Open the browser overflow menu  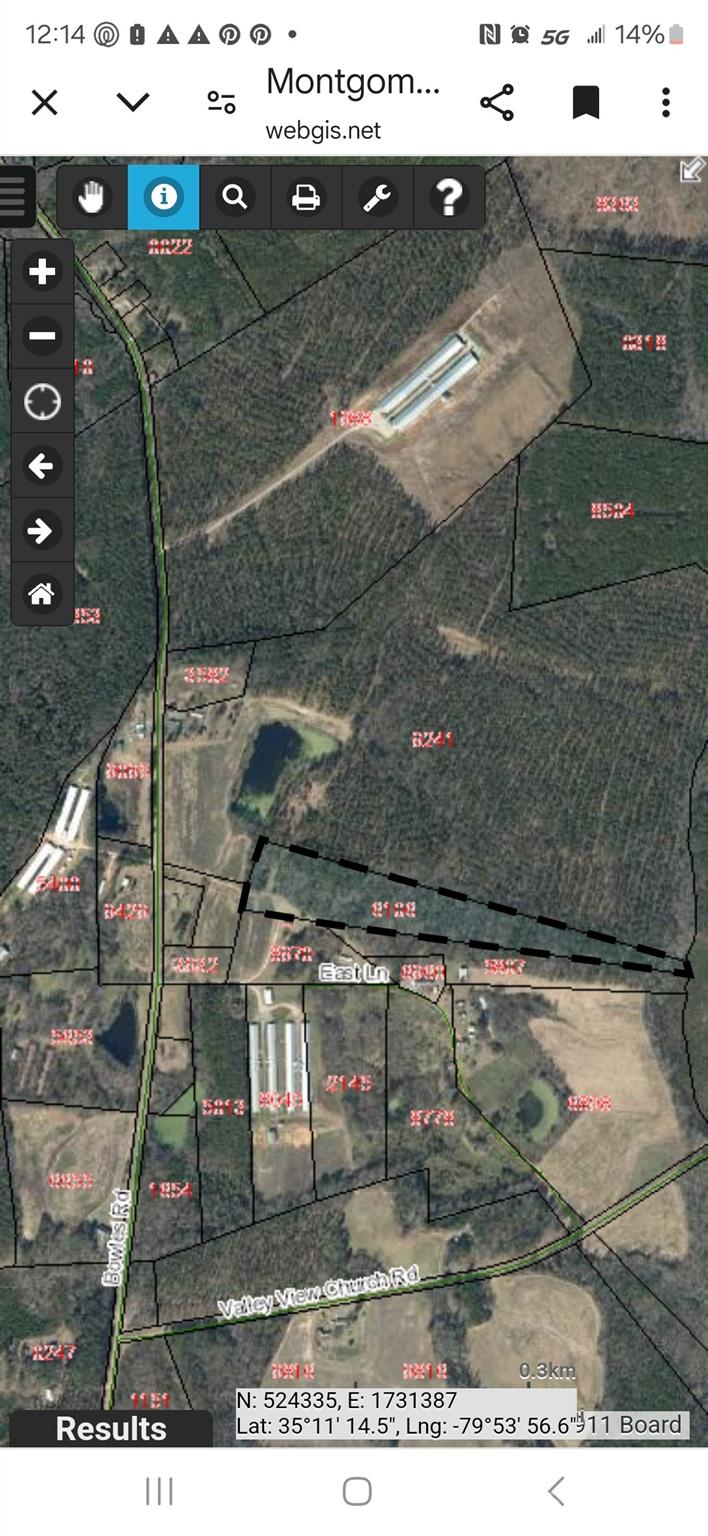(x=666, y=102)
